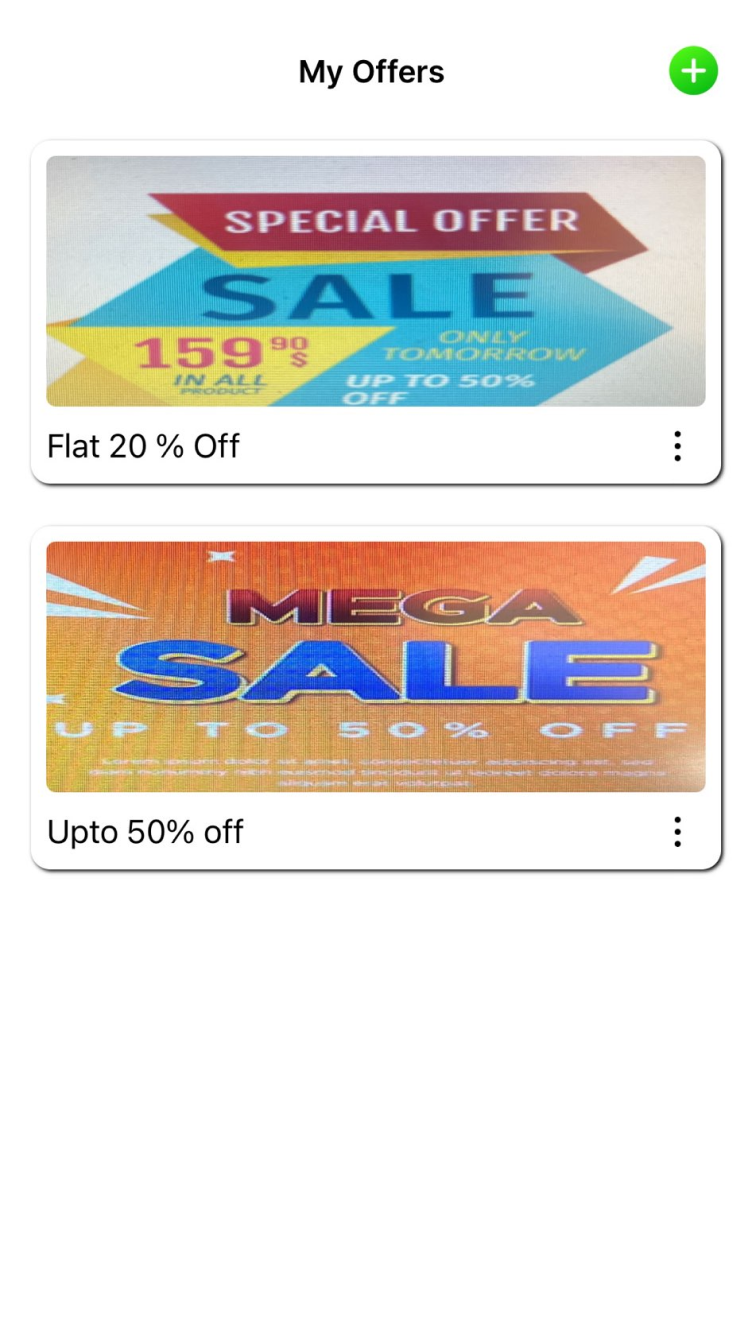Open more options for Flat 20 % Off
This screenshot has width=752, height=1334.
point(678,446)
